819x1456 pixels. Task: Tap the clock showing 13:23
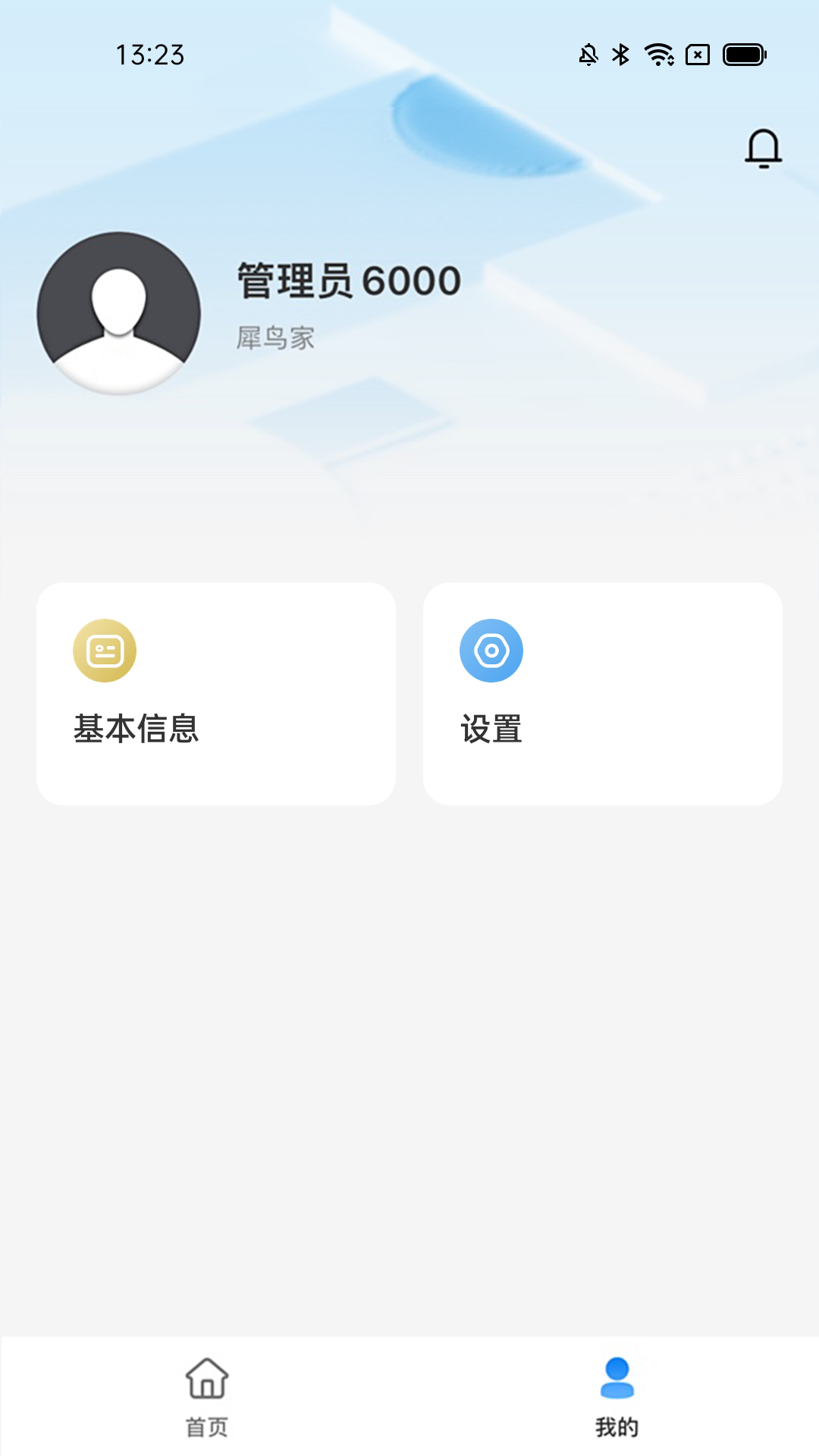click(149, 53)
